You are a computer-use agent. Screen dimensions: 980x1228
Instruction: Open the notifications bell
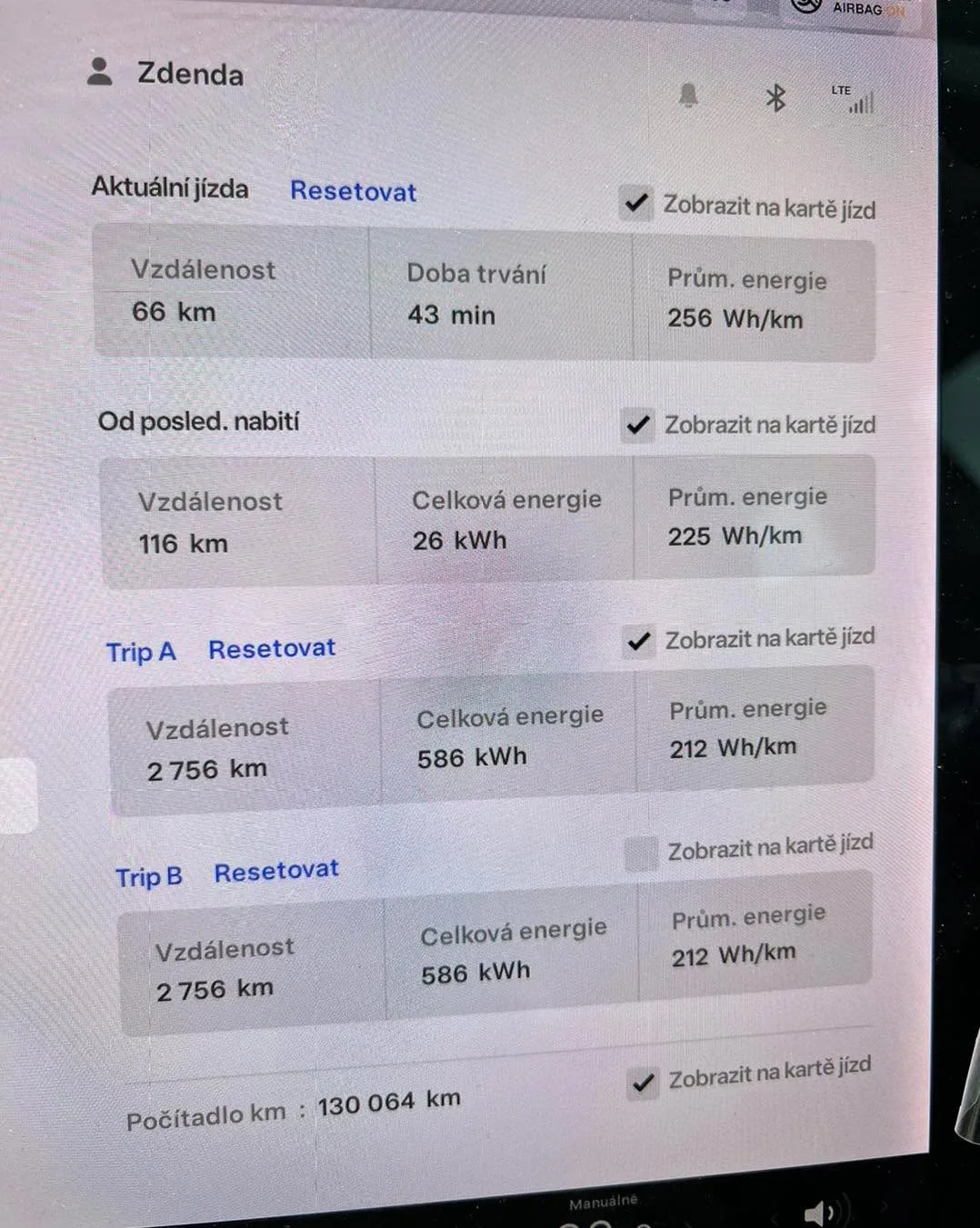tap(688, 95)
